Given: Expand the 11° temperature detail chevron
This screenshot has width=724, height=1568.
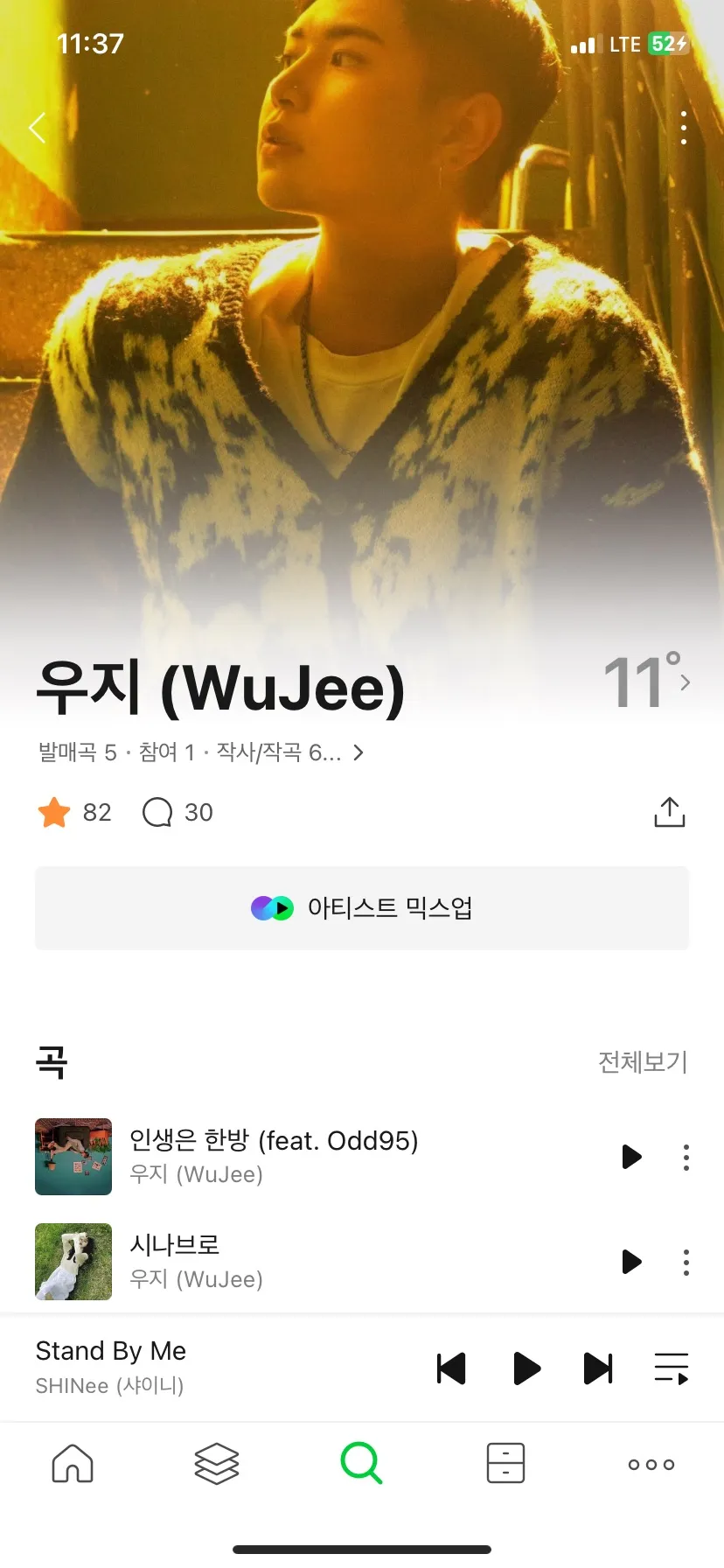Looking at the screenshot, I should pyautogui.click(x=684, y=681).
